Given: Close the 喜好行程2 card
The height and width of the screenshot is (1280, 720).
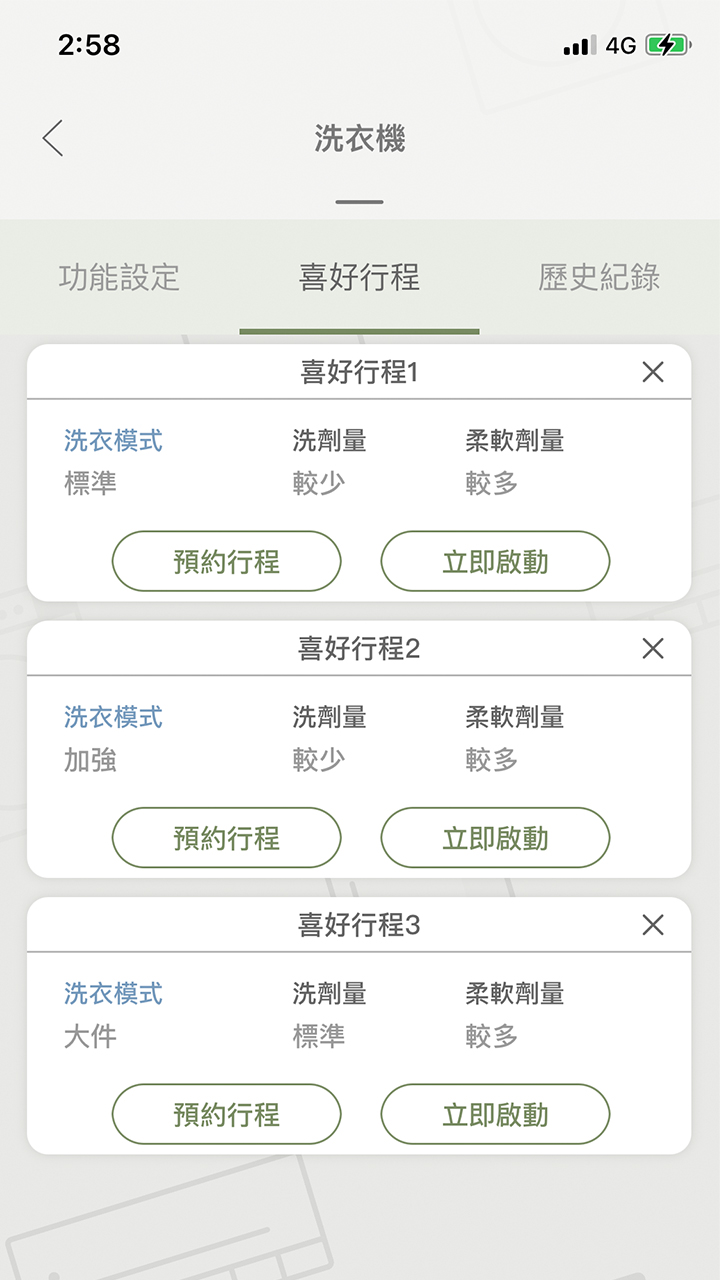Looking at the screenshot, I should [653, 648].
